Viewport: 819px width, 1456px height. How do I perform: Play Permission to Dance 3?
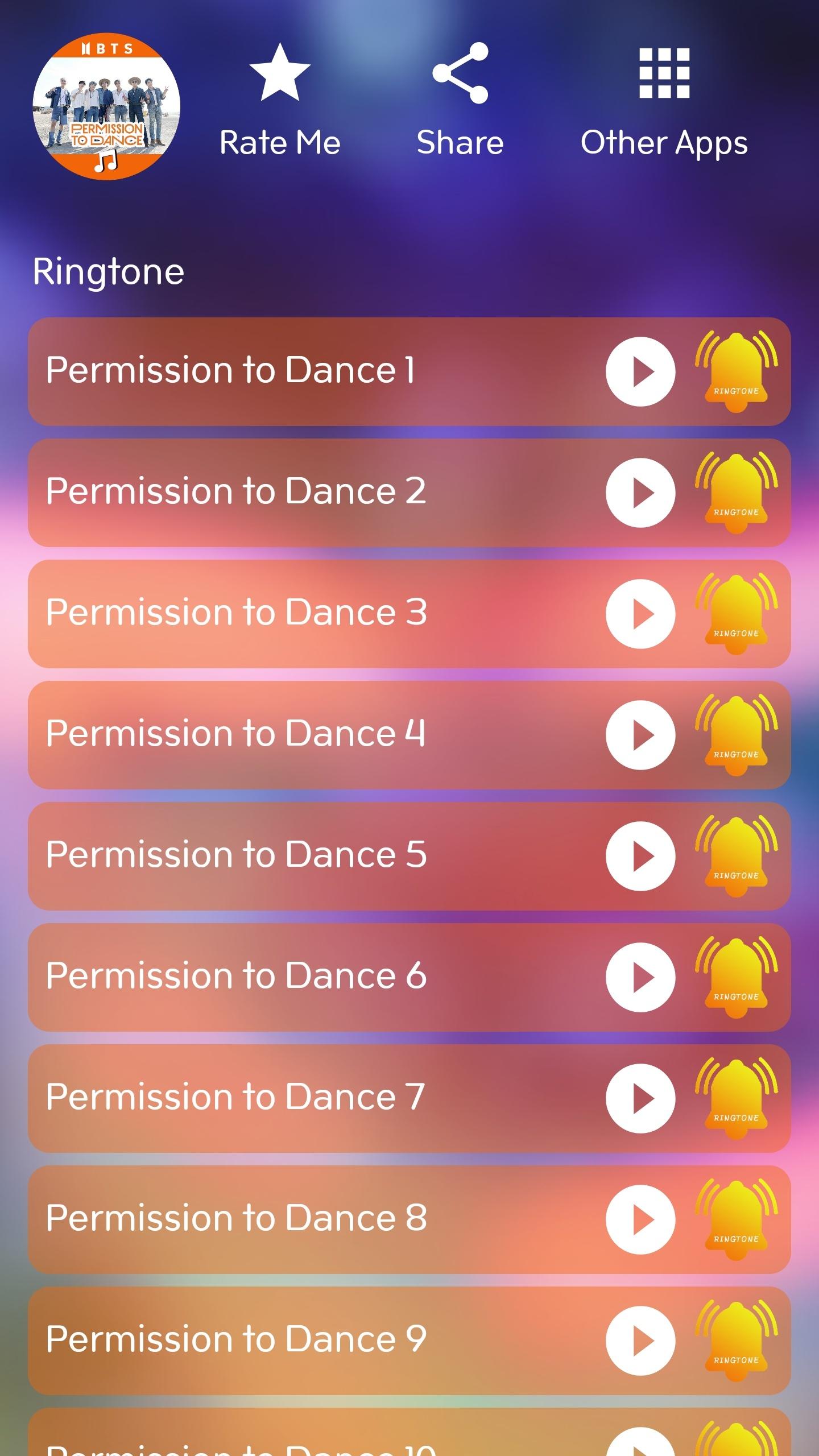640,614
